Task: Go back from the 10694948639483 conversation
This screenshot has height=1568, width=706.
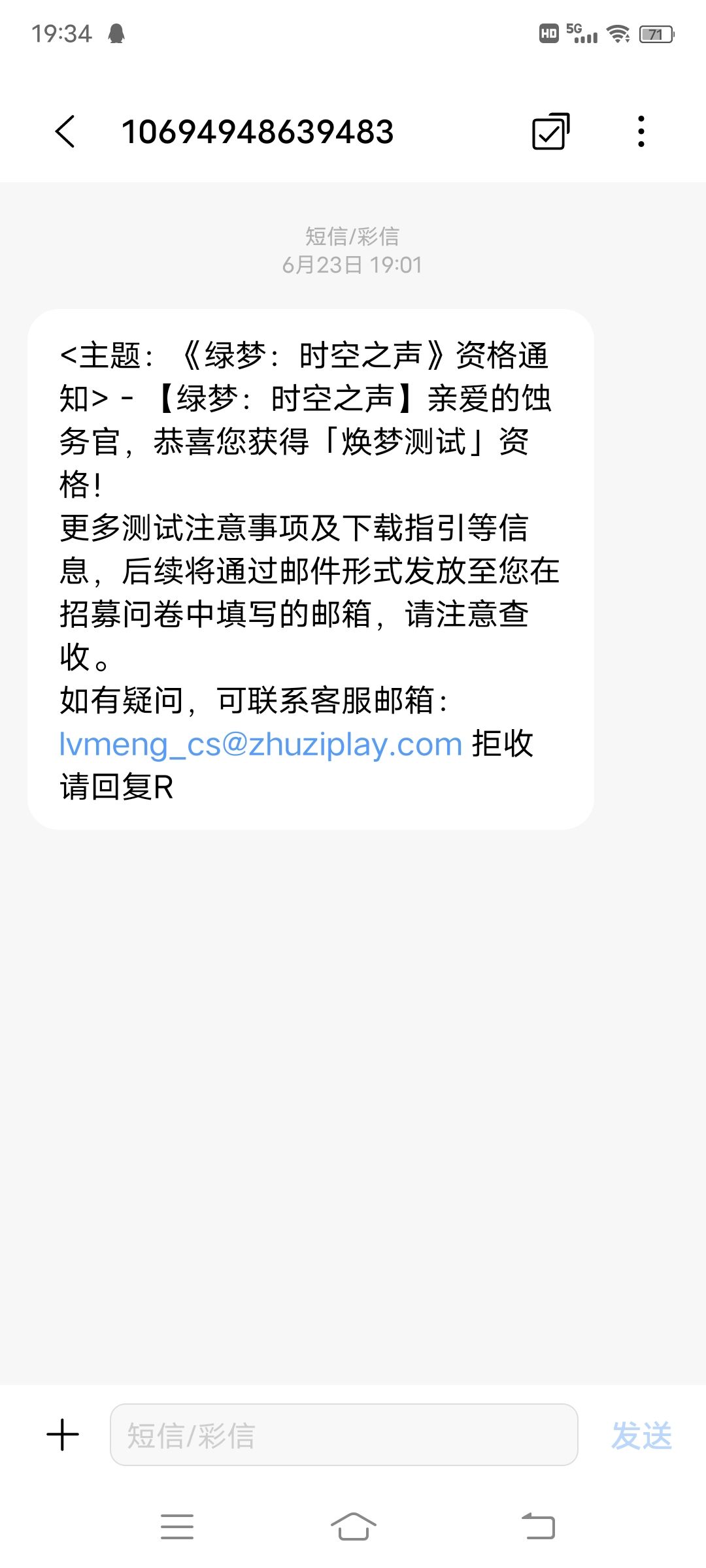Action: pyautogui.click(x=65, y=131)
